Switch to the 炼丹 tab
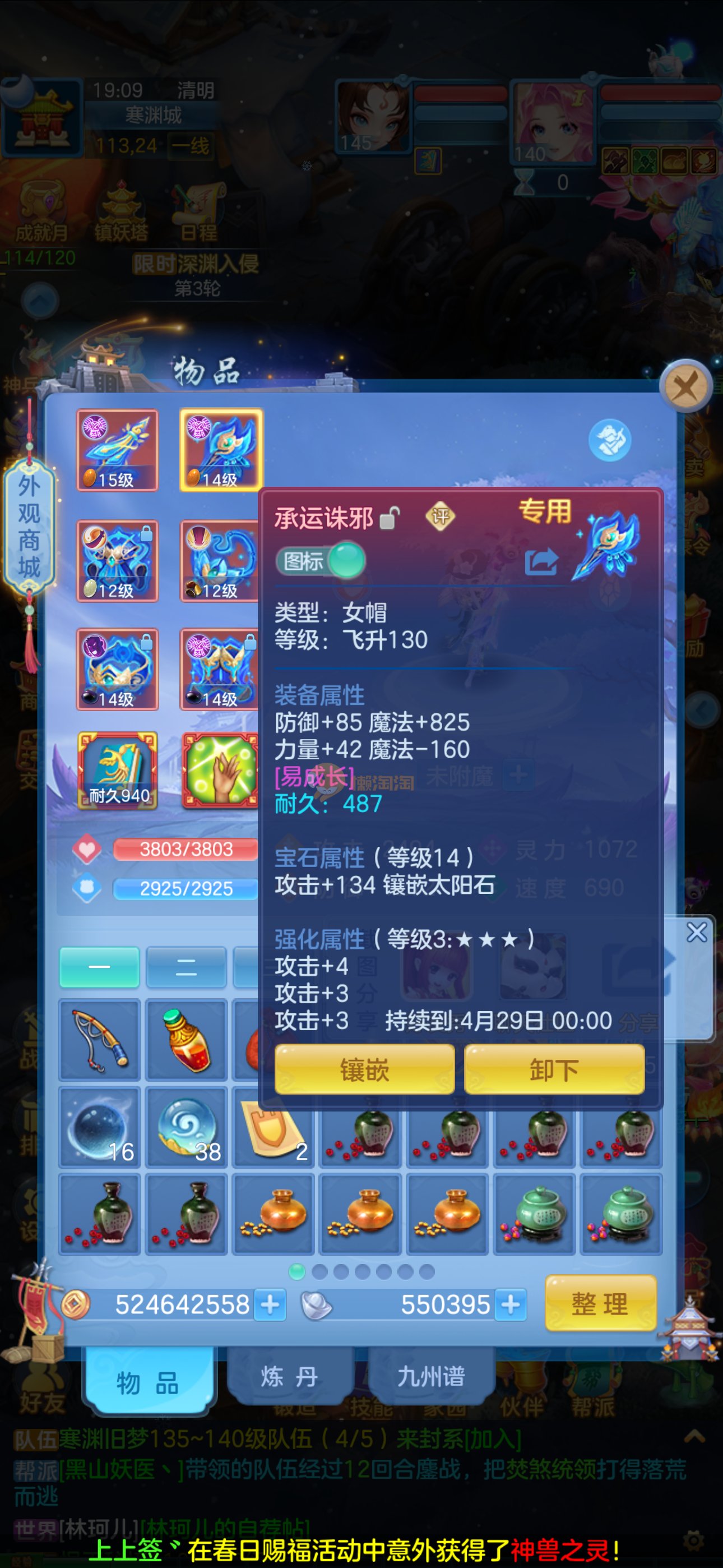 [290, 1376]
